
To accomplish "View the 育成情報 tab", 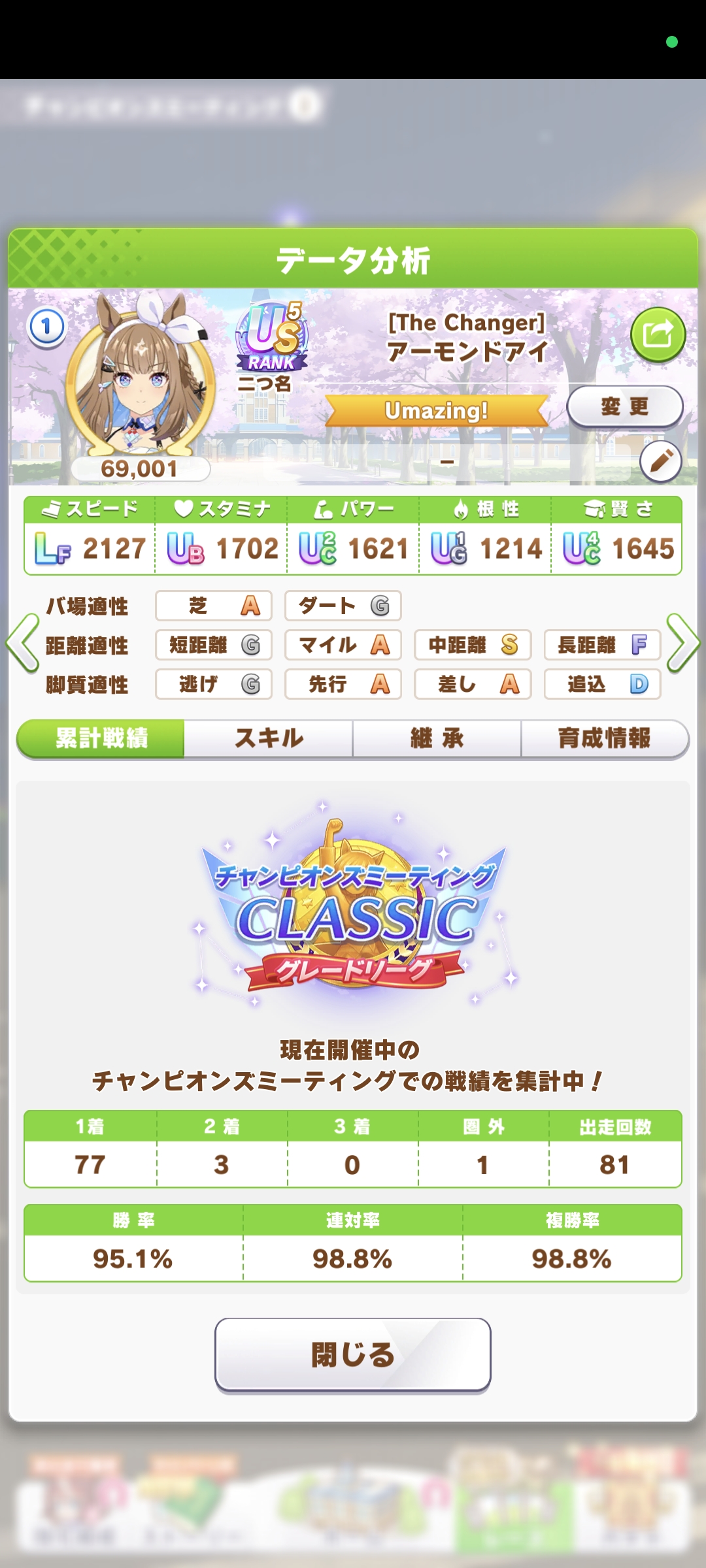I will coord(605,739).
